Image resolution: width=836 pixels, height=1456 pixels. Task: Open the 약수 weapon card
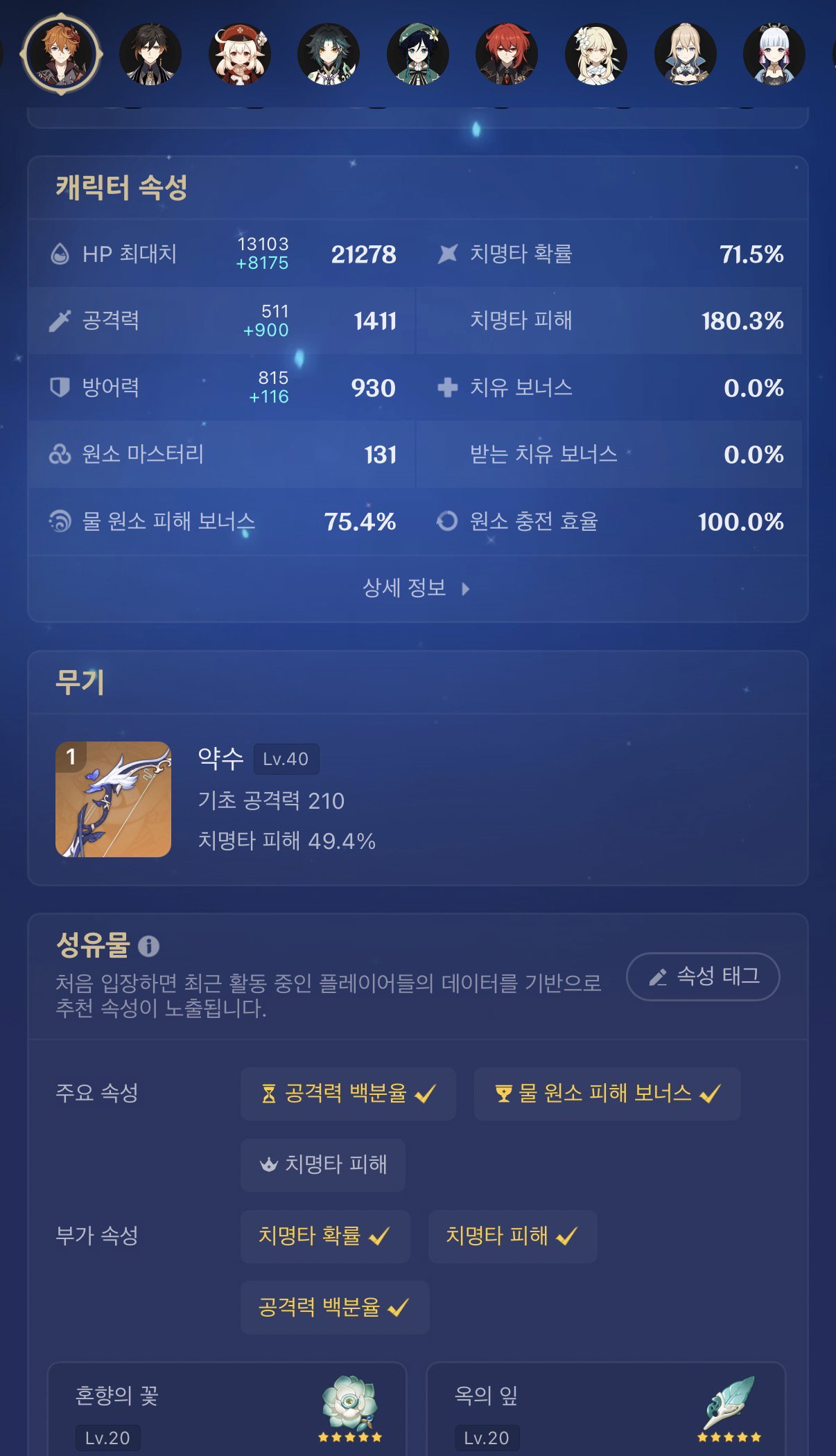point(418,800)
